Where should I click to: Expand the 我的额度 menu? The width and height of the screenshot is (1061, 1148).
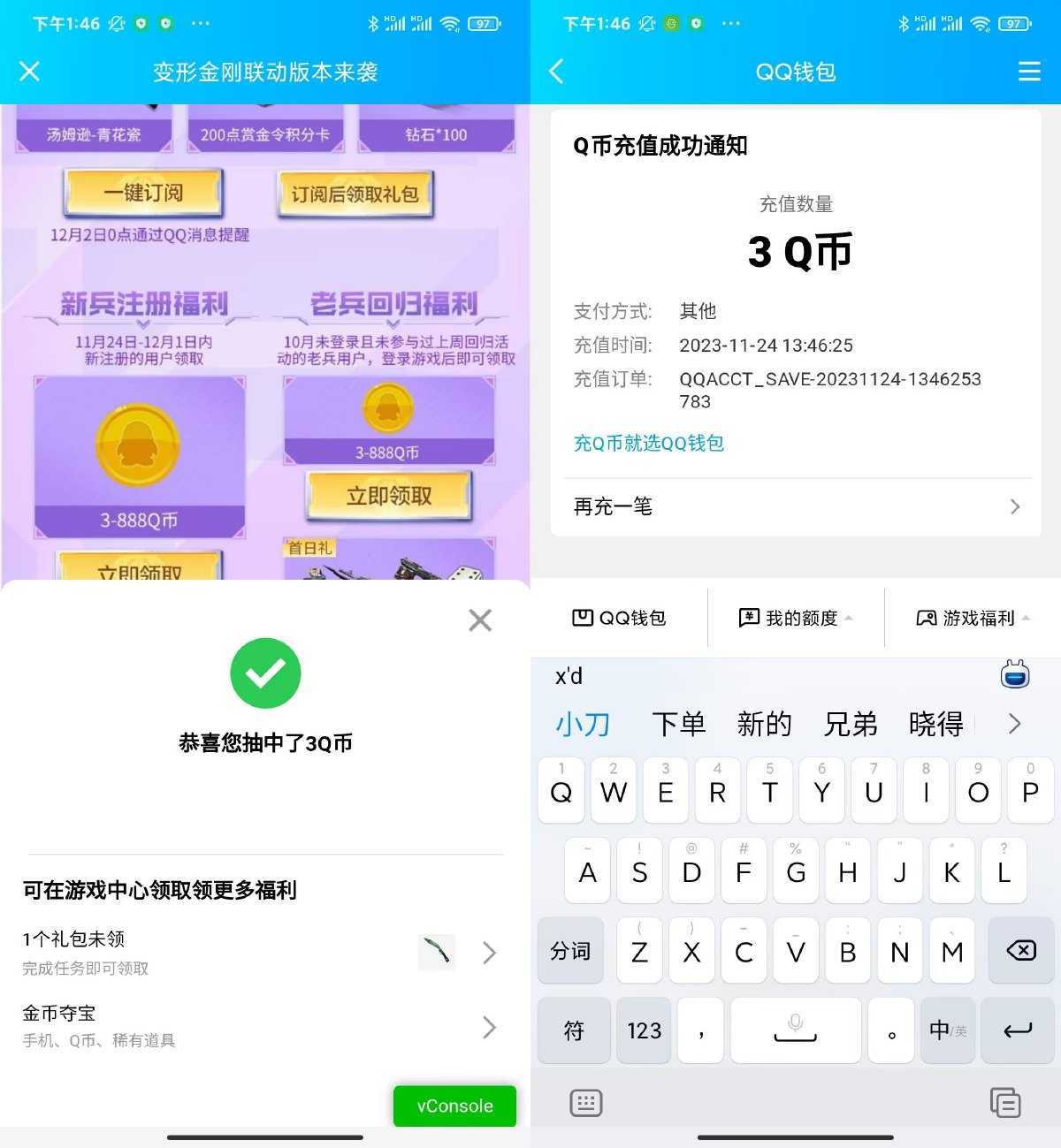[796, 618]
